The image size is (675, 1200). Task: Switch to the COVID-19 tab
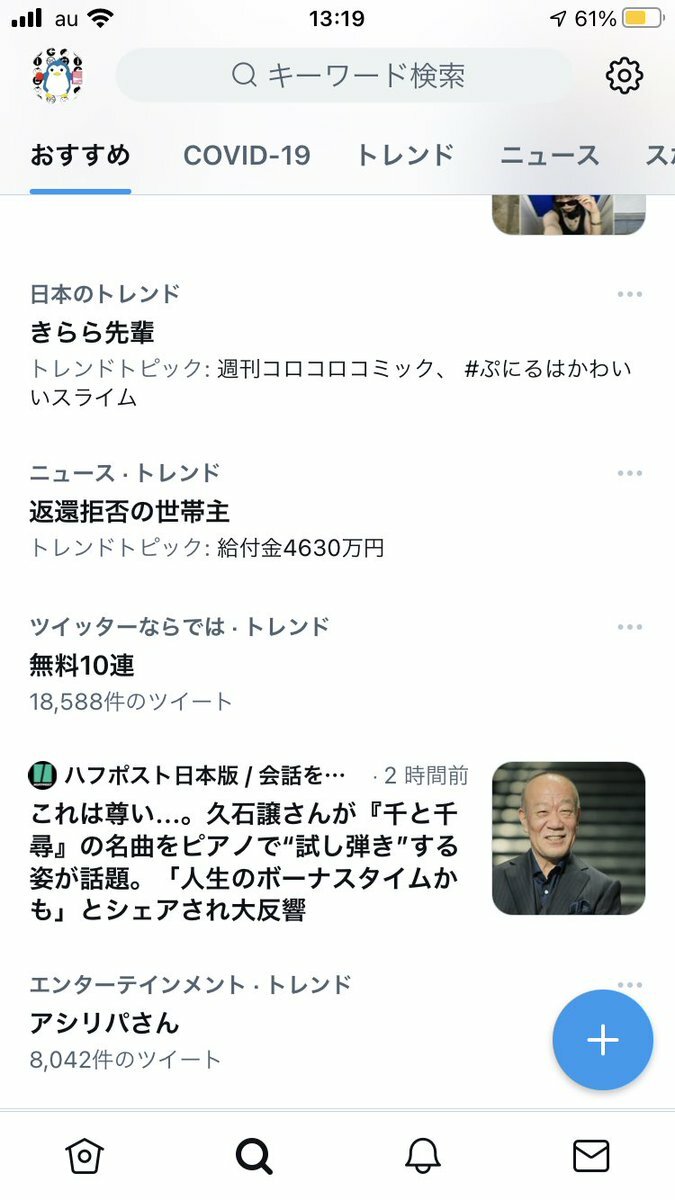click(x=246, y=155)
